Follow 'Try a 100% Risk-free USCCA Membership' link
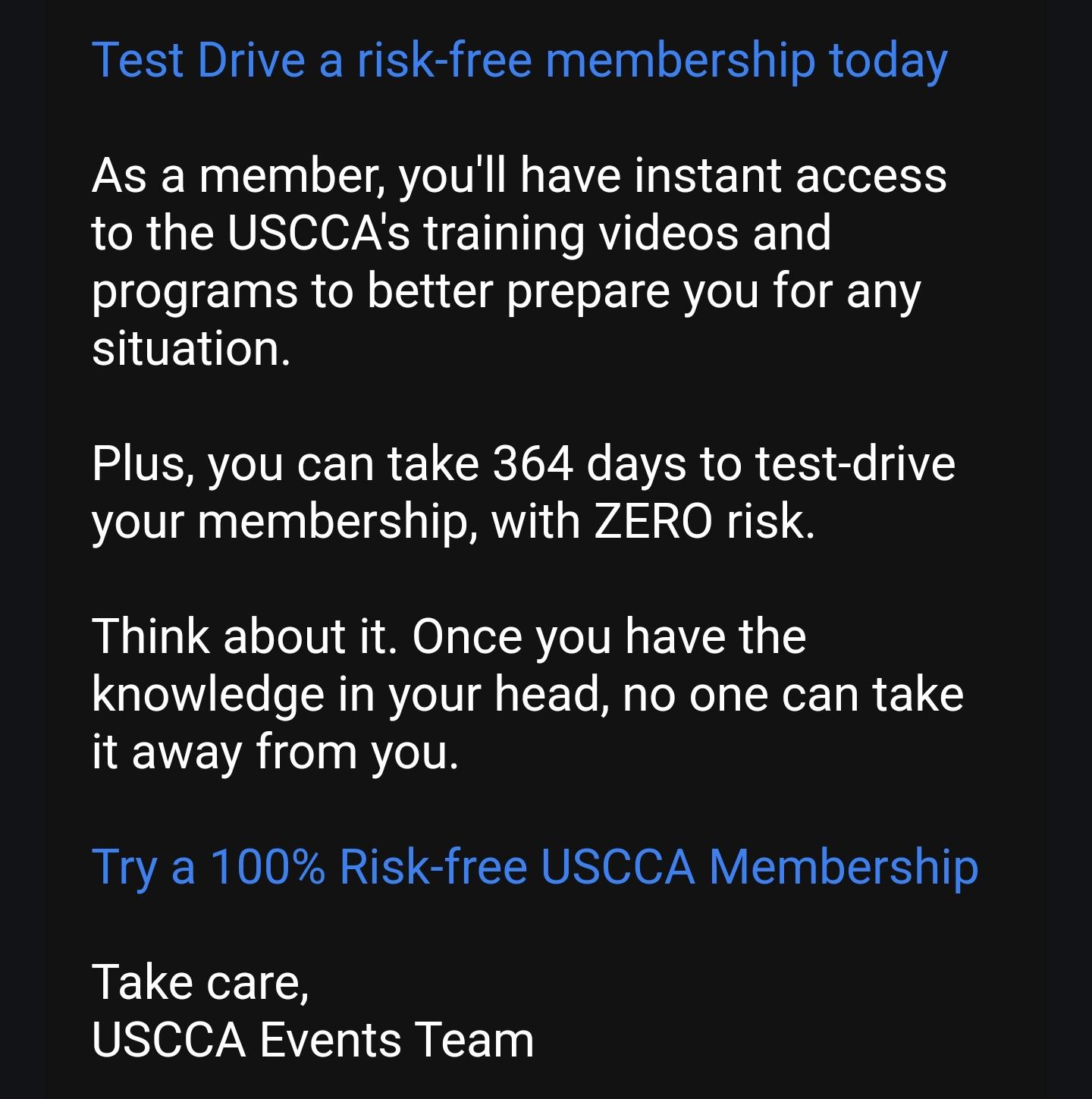The image size is (1092, 1099). tap(535, 866)
